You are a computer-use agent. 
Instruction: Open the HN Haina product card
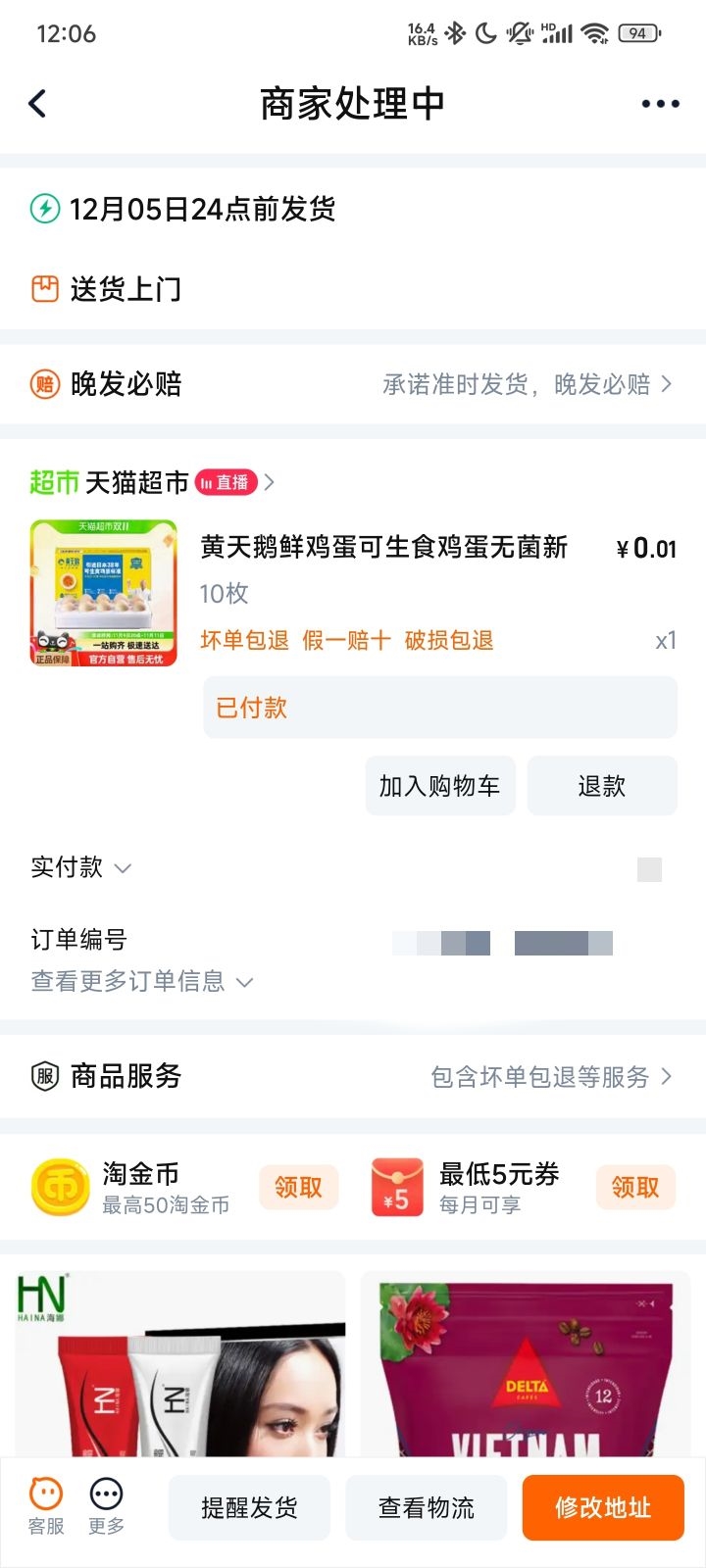180,1364
